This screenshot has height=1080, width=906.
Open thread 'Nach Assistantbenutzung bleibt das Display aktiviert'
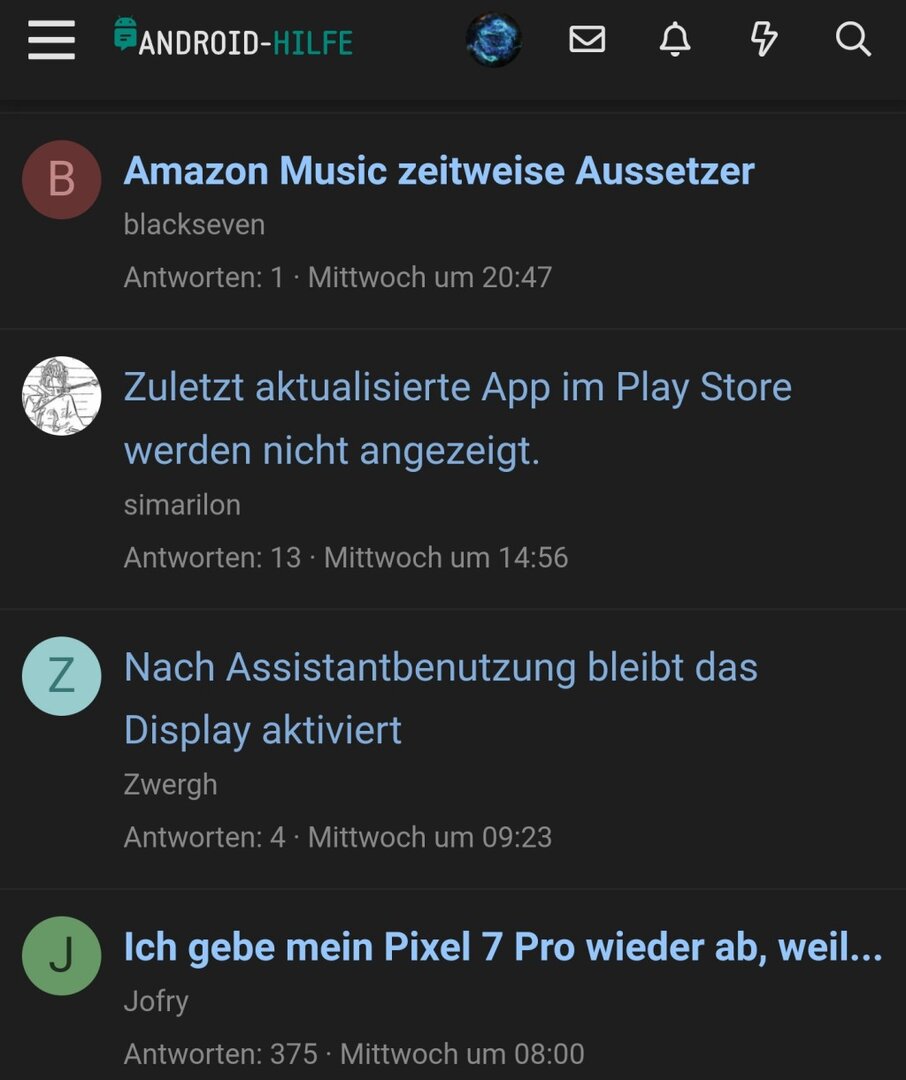[440, 698]
